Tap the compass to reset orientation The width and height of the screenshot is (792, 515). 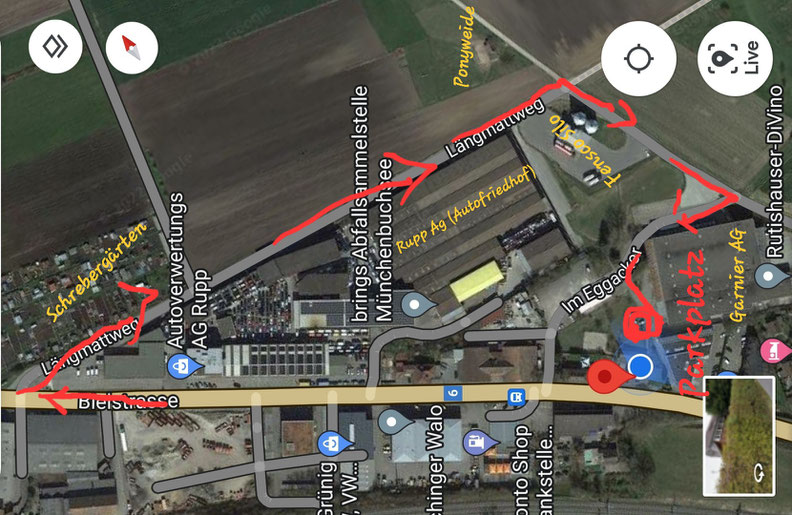tap(131, 47)
